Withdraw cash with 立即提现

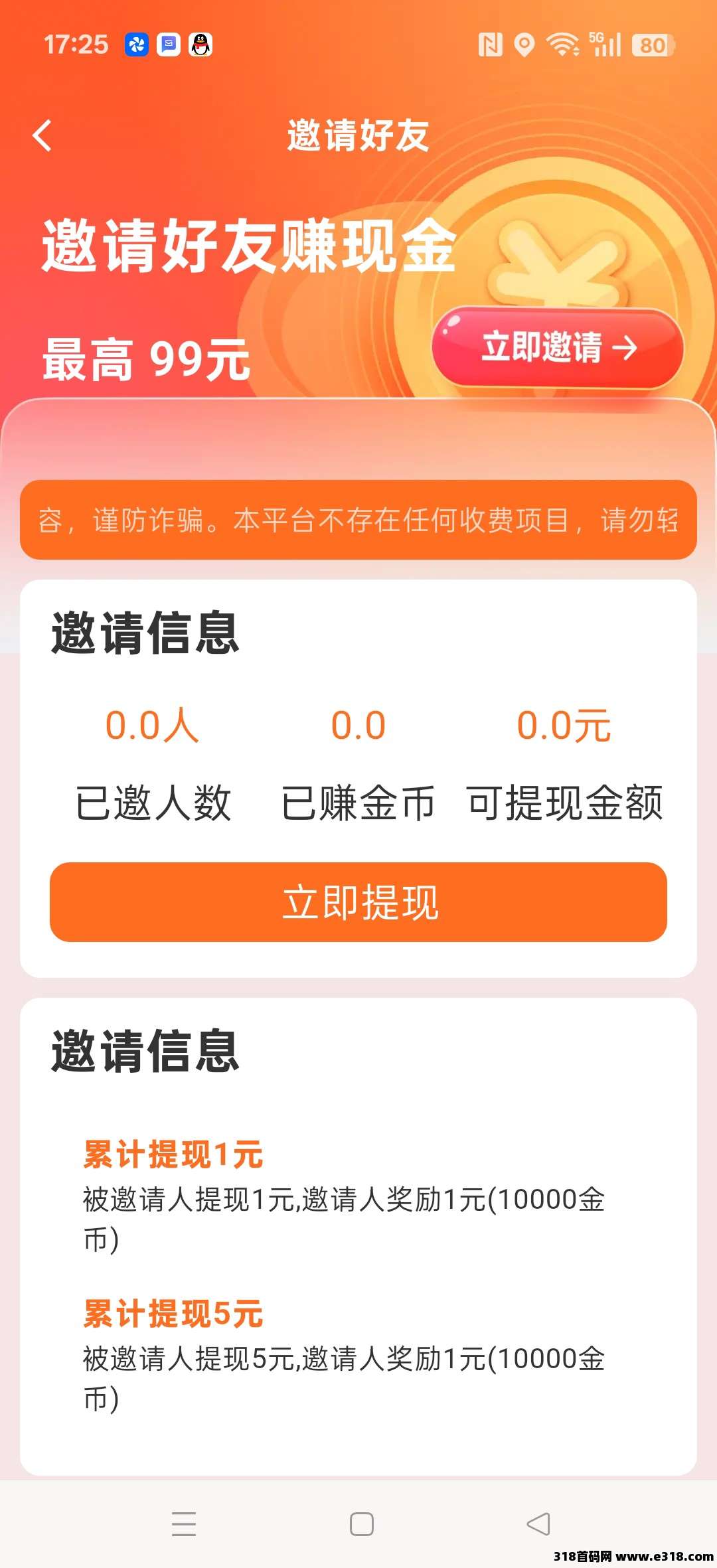click(x=358, y=902)
